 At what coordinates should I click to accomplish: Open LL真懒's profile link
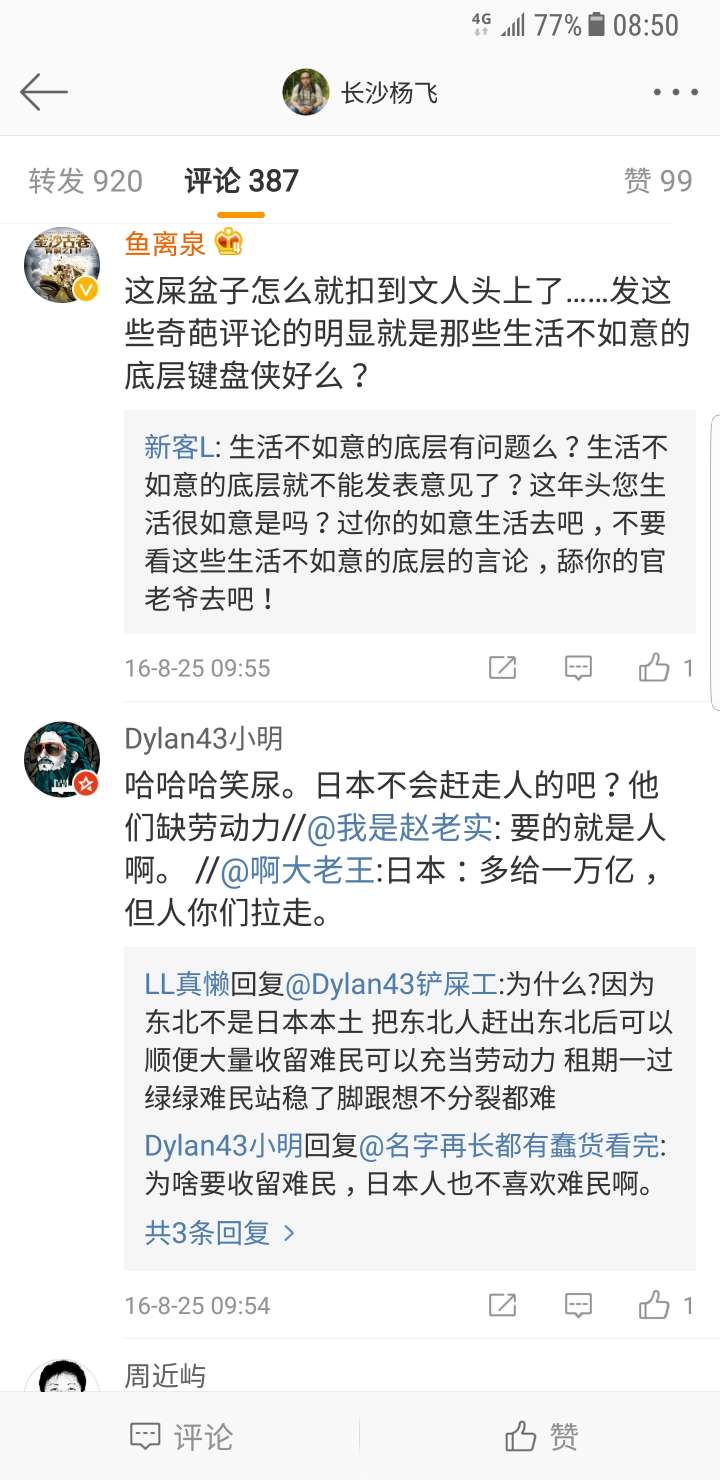187,984
